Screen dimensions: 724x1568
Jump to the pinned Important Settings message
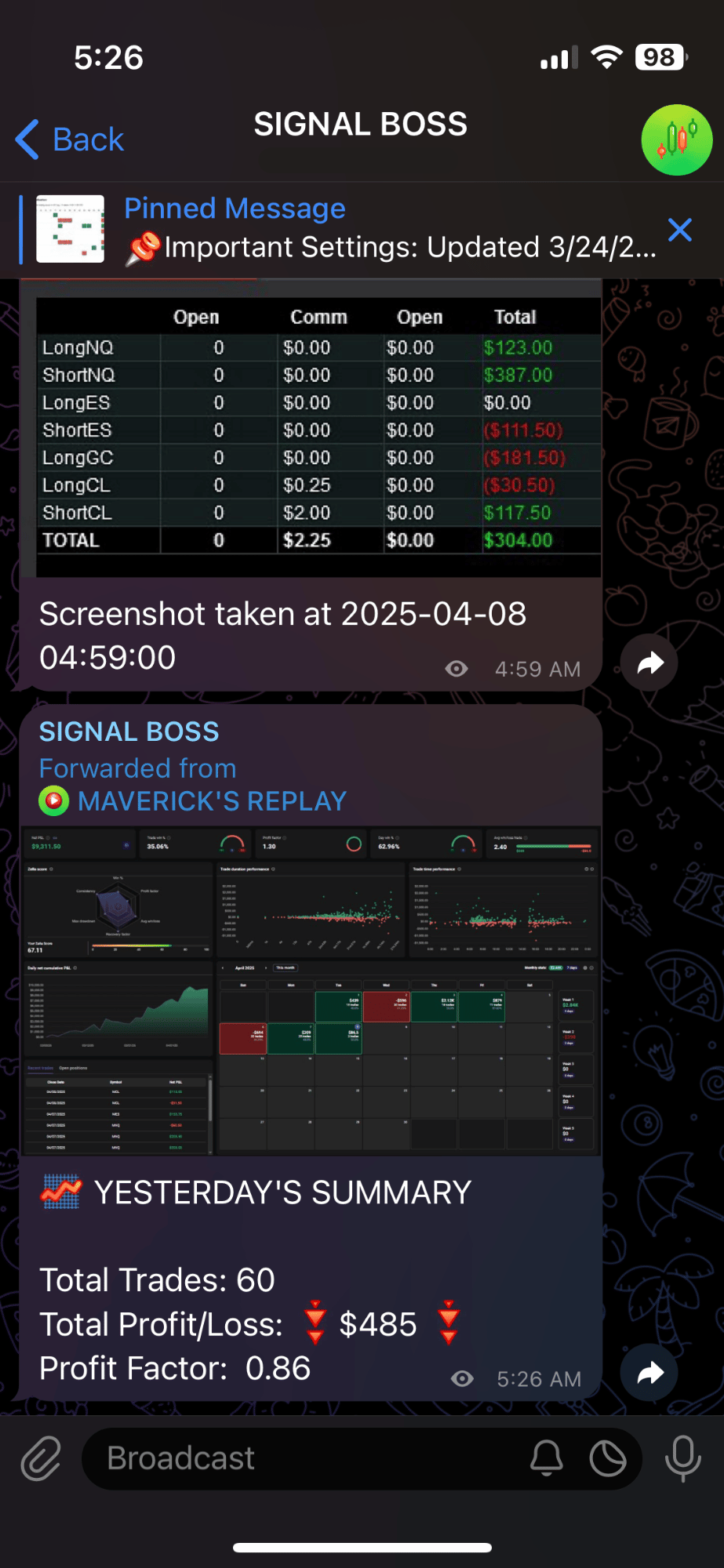click(390, 230)
